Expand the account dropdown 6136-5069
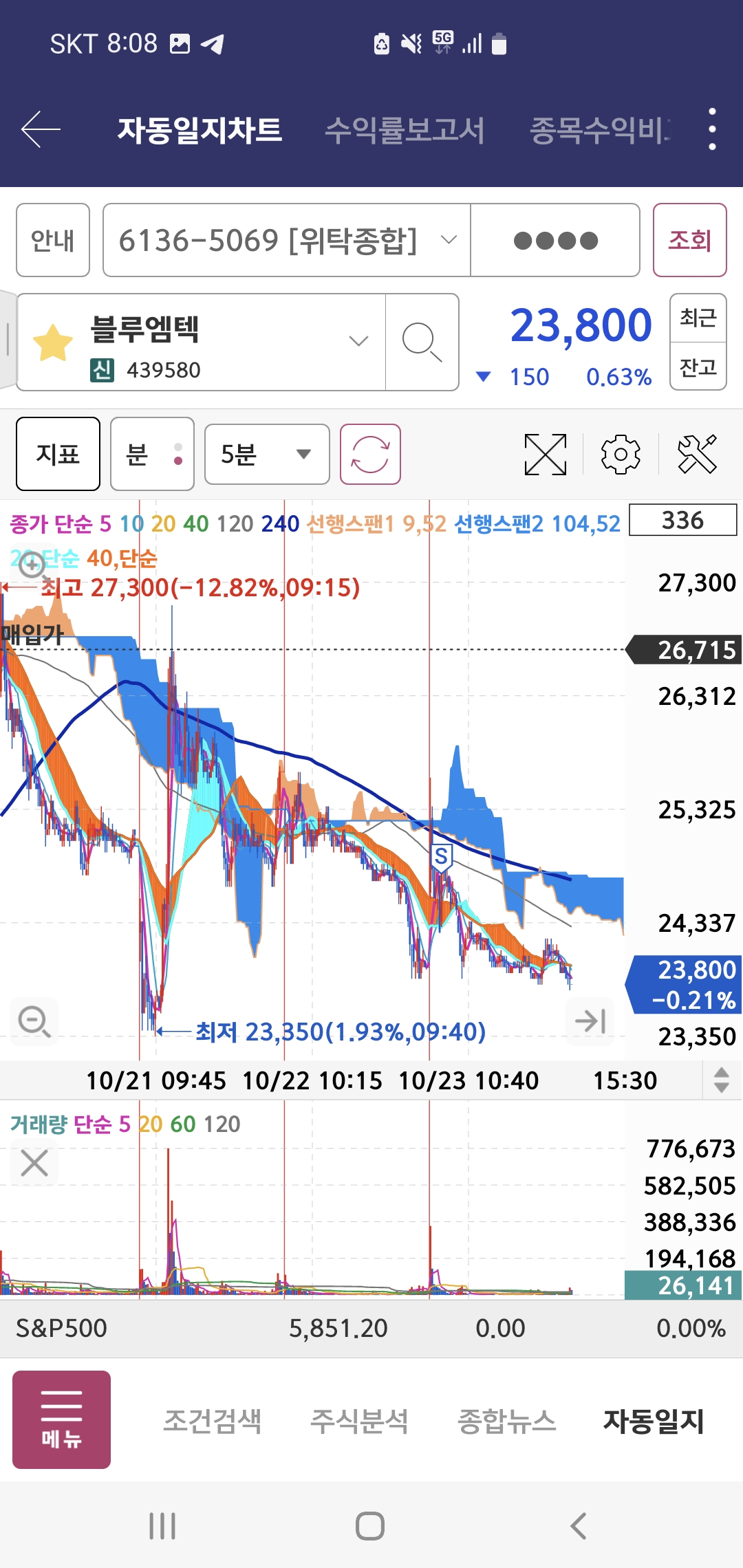 (x=287, y=240)
